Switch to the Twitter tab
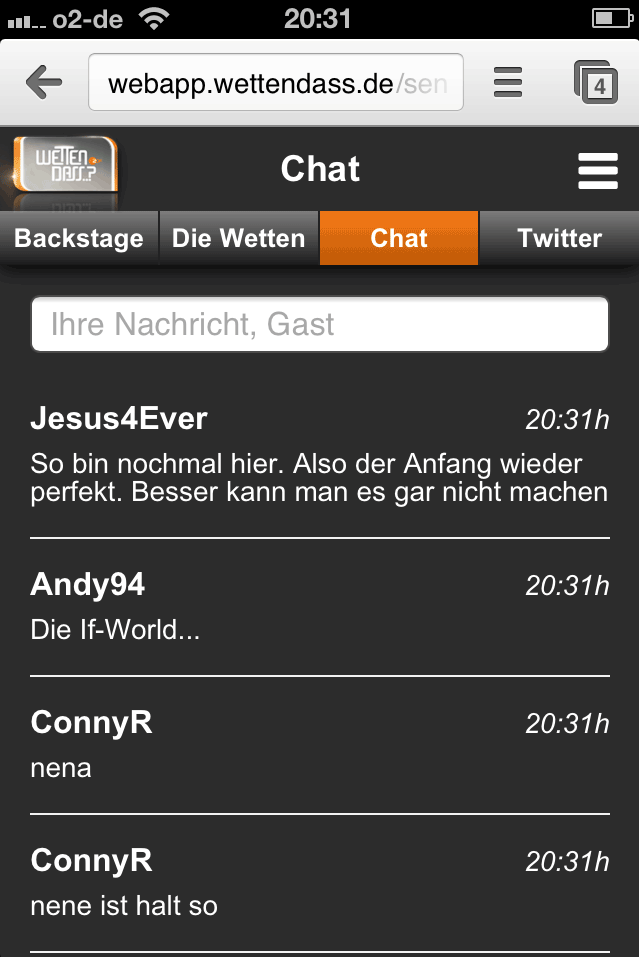Viewport: 639px width, 958px height. coord(559,238)
